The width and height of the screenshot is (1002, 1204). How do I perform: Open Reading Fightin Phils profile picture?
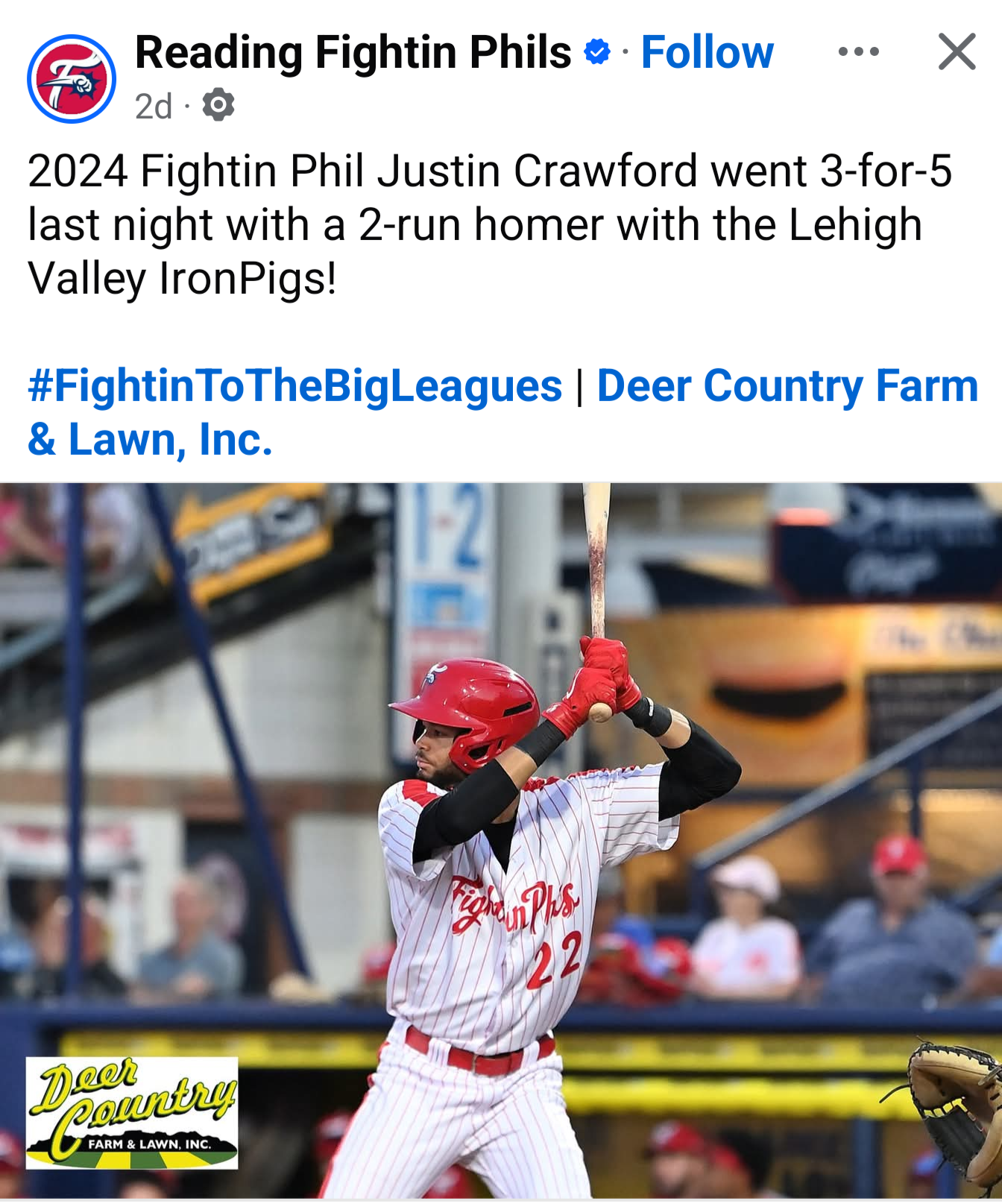pos(72,79)
